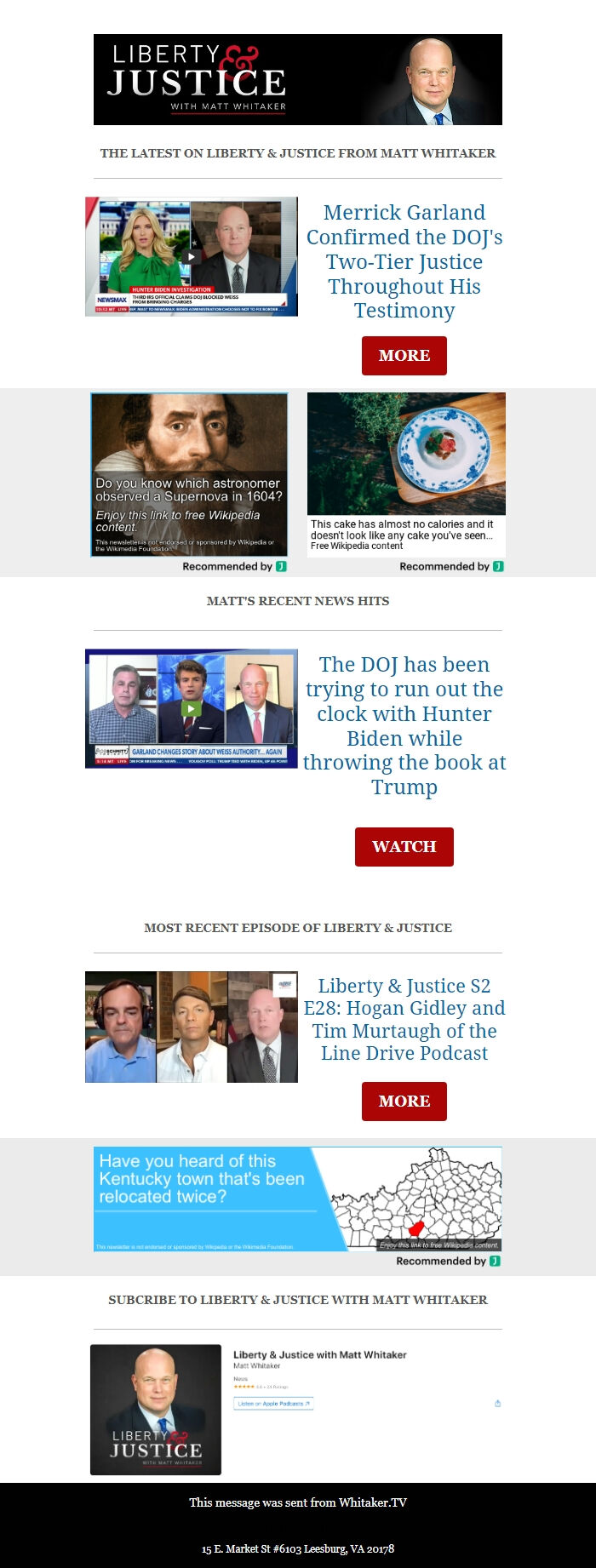Open the Liberty & Justice header banner

[x=297, y=80]
